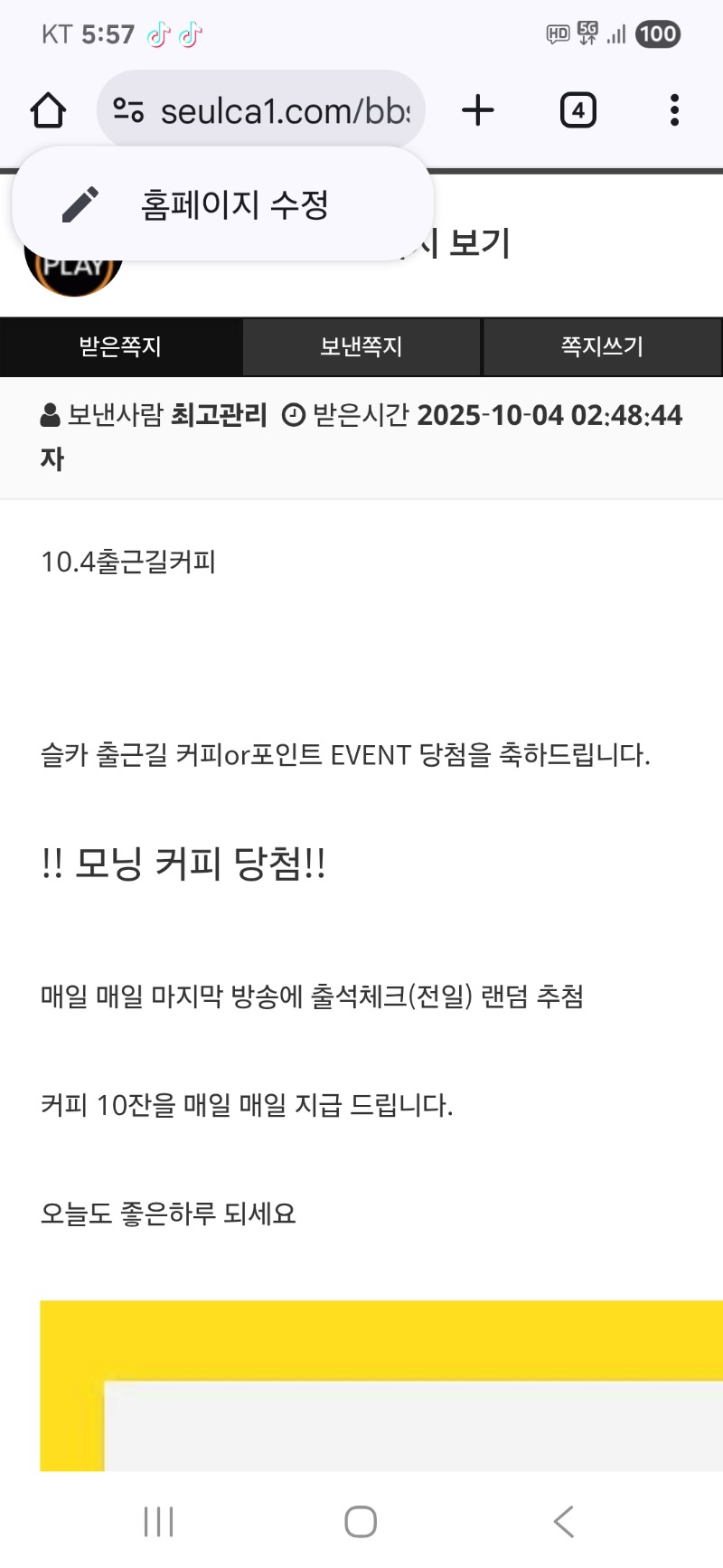Screen dimensions: 723x1568
Task: Open the tab switcher showing 4 tabs
Action: [578, 111]
